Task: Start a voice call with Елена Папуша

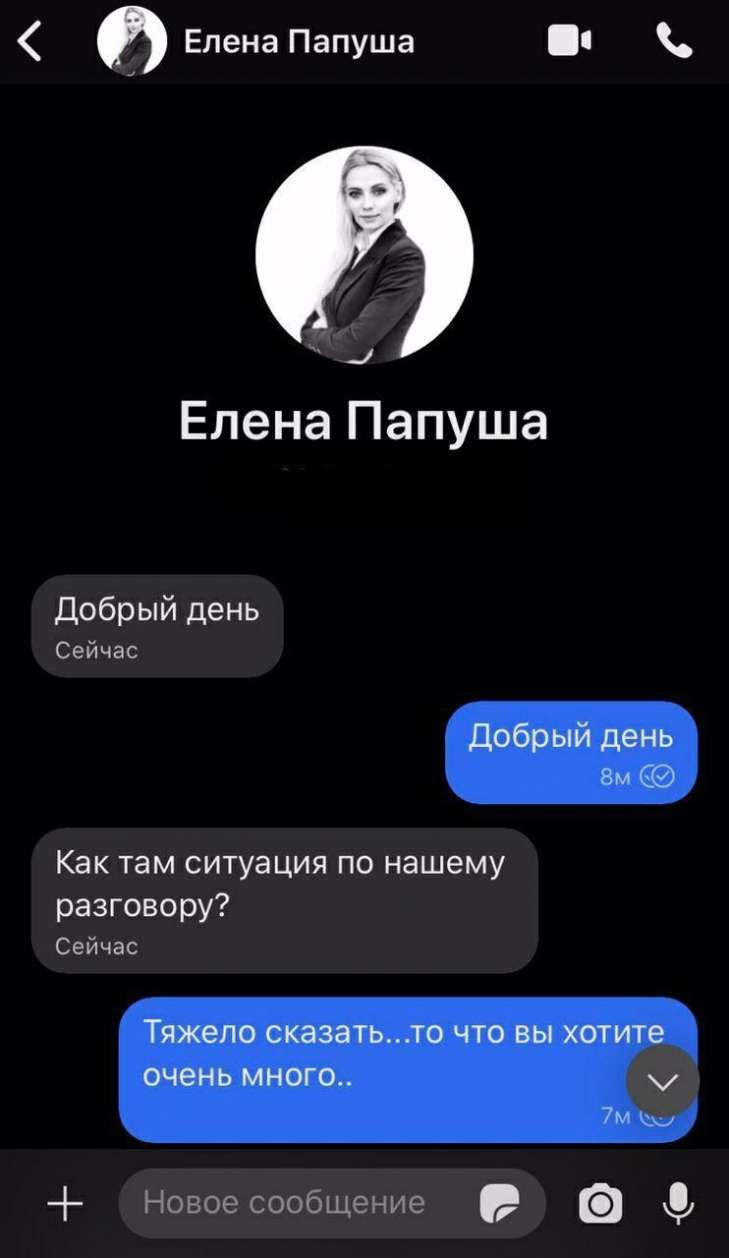Action: pos(674,41)
